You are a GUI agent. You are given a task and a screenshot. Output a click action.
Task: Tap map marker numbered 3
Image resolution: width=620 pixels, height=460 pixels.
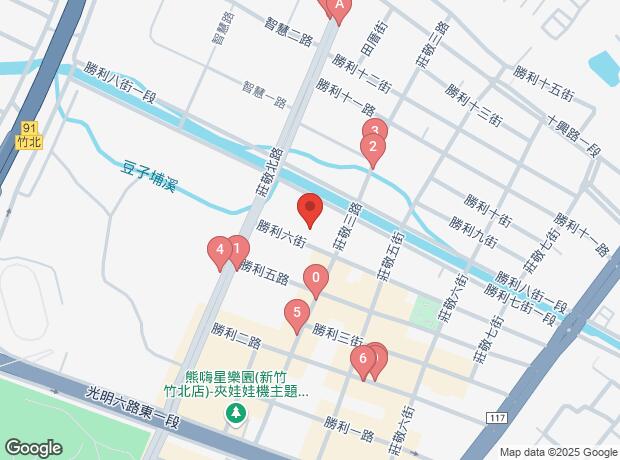(374, 129)
